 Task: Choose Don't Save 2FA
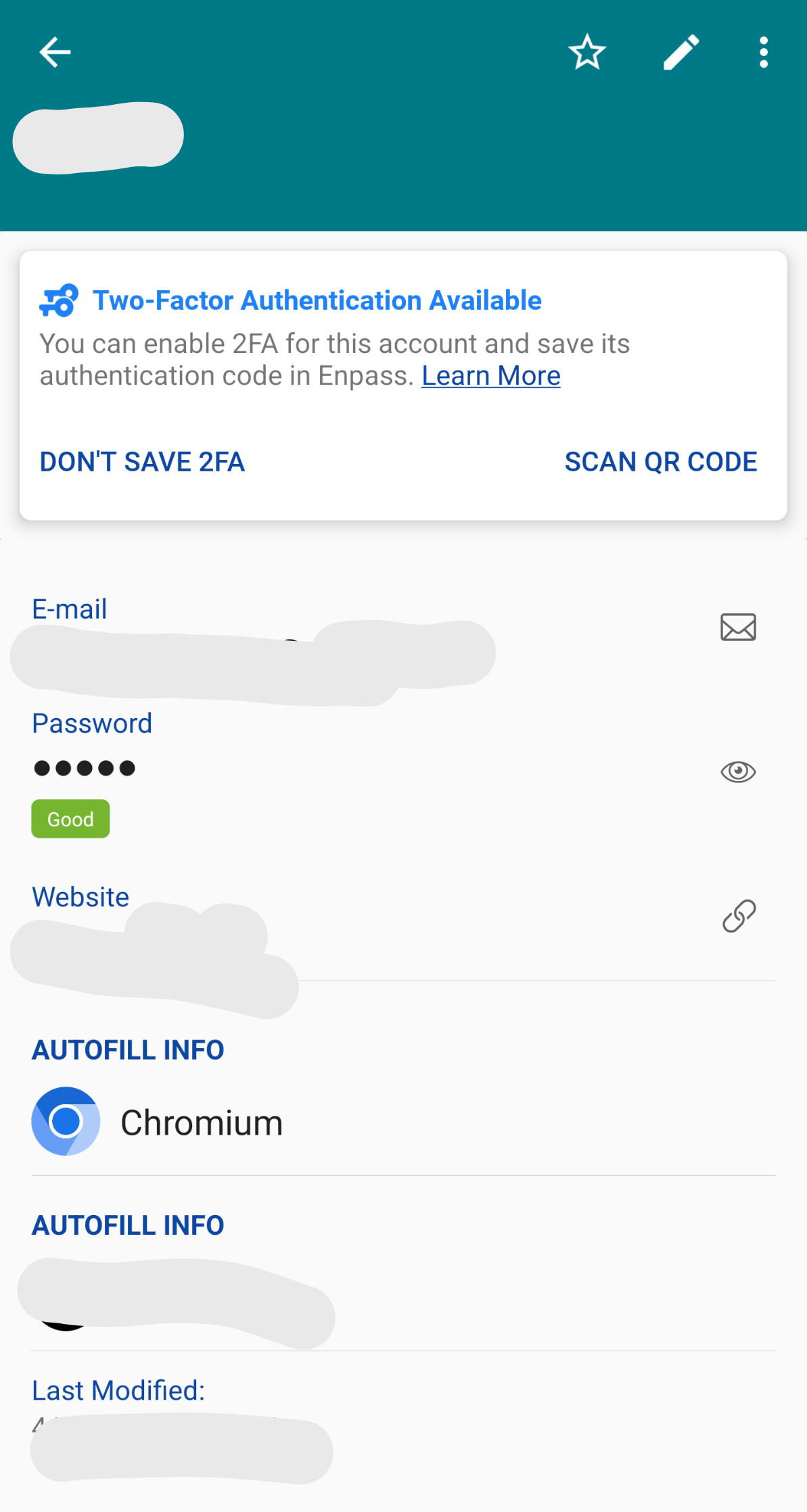click(142, 462)
